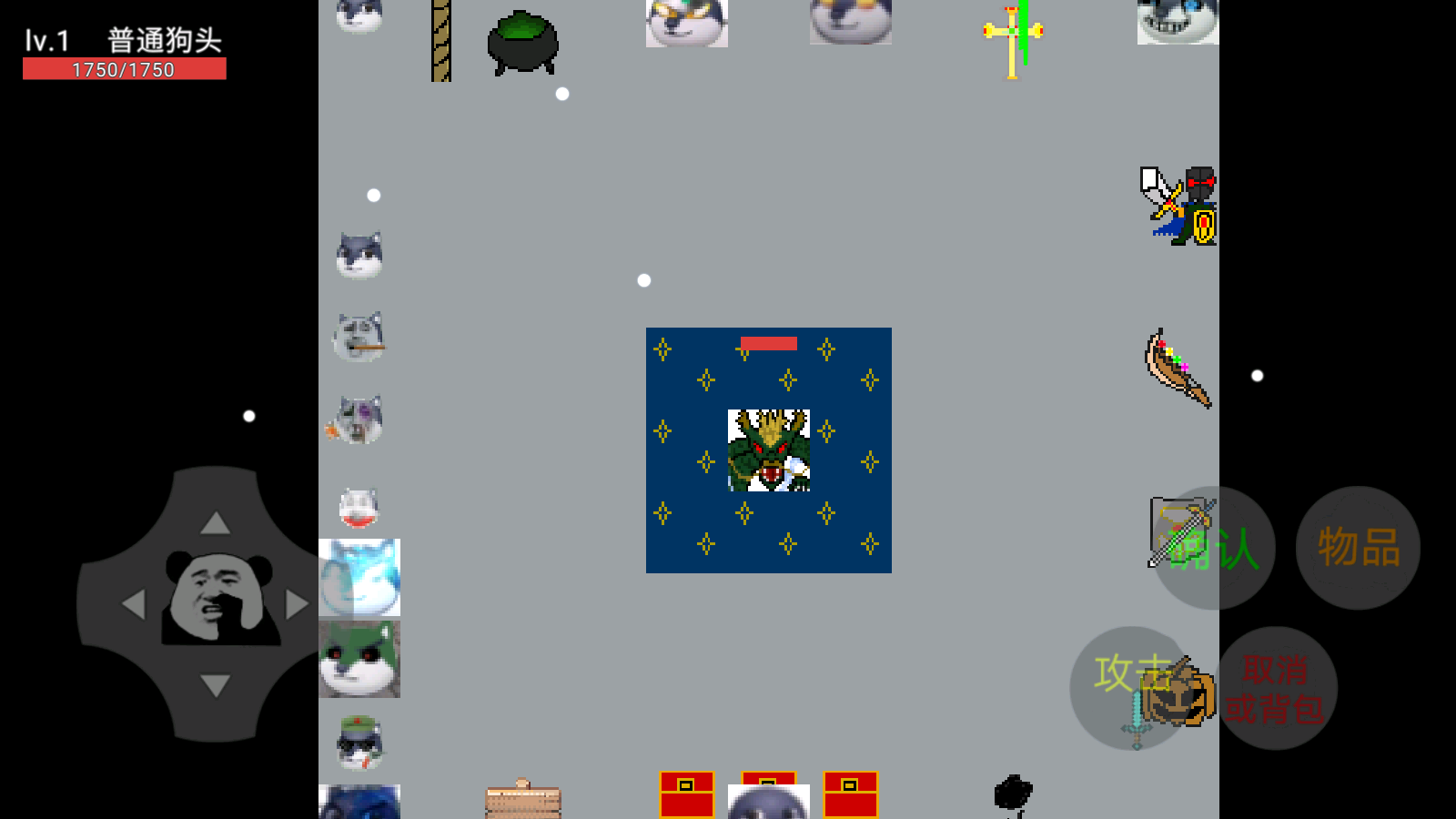The image size is (1456, 819).
Task: Move down with the d-pad down arrow
Action: [x=216, y=685]
